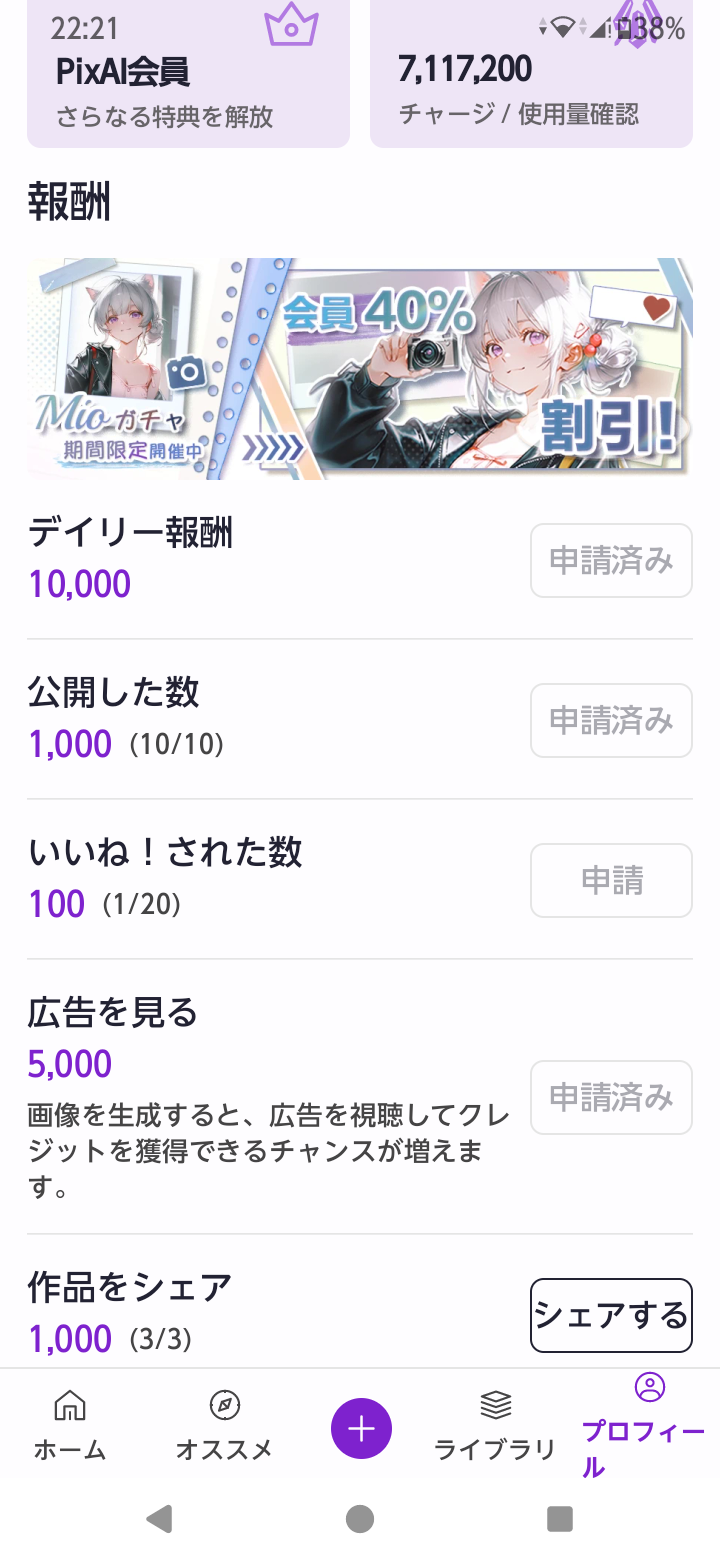Go to the ホーム tab
This screenshot has height=1560, width=720.
pos(70,1425)
